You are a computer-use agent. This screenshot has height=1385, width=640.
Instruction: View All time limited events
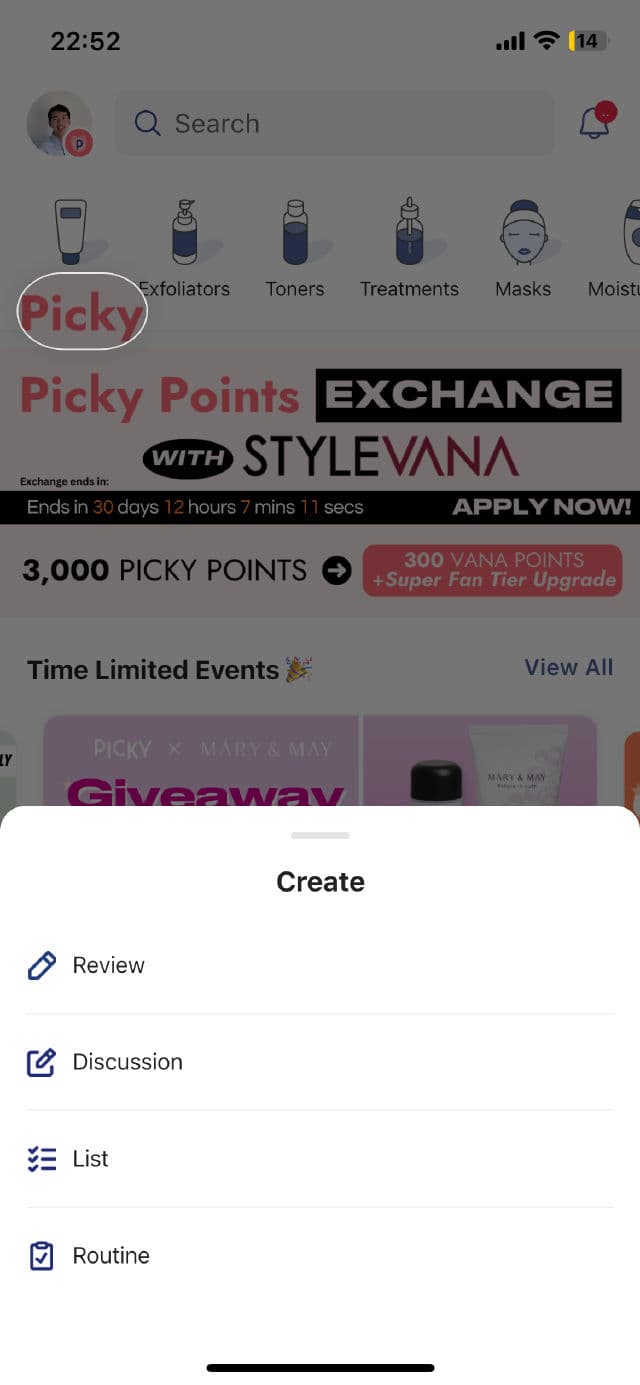point(568,668)
